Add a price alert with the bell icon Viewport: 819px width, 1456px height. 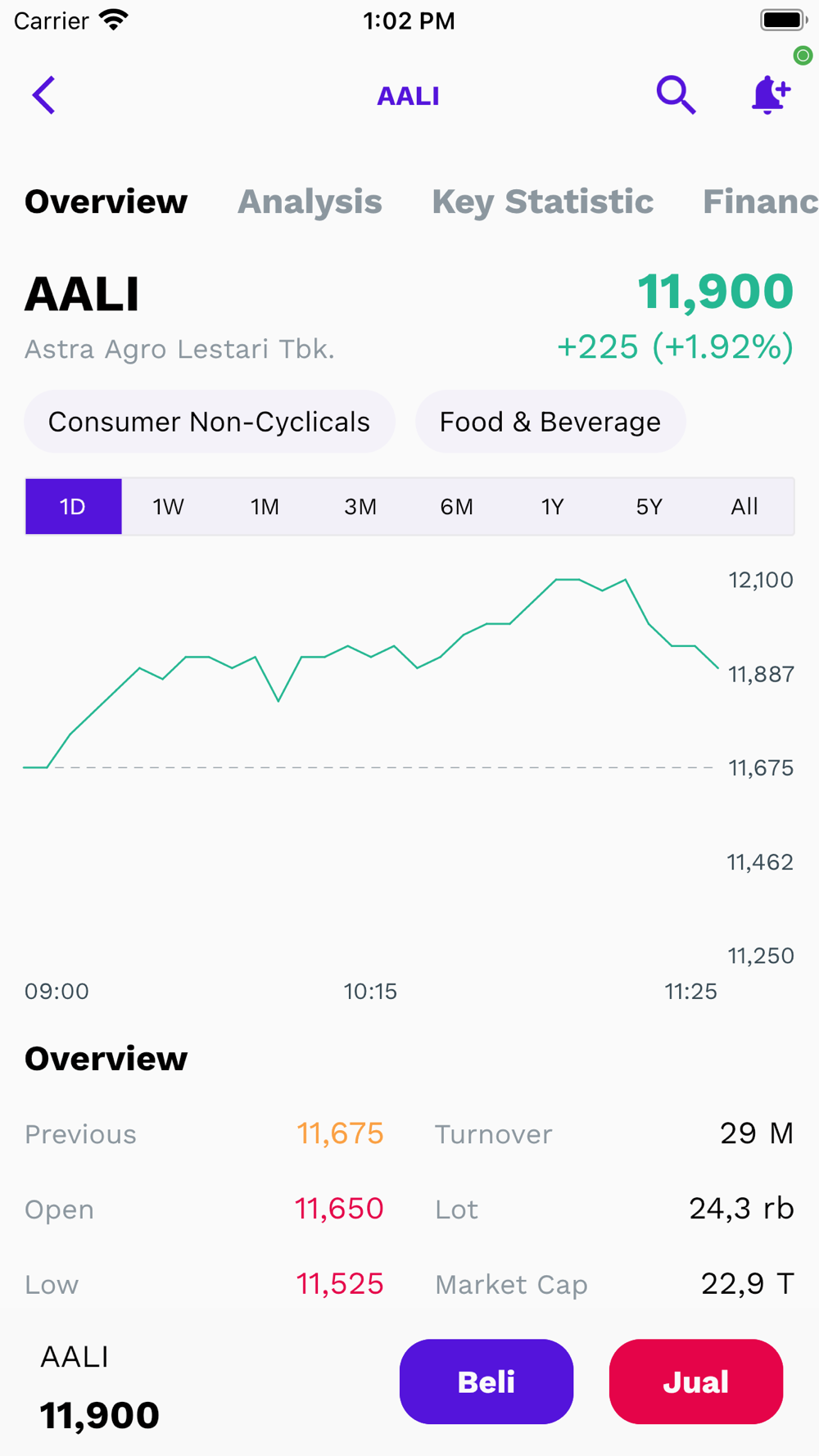click(770, 95)
